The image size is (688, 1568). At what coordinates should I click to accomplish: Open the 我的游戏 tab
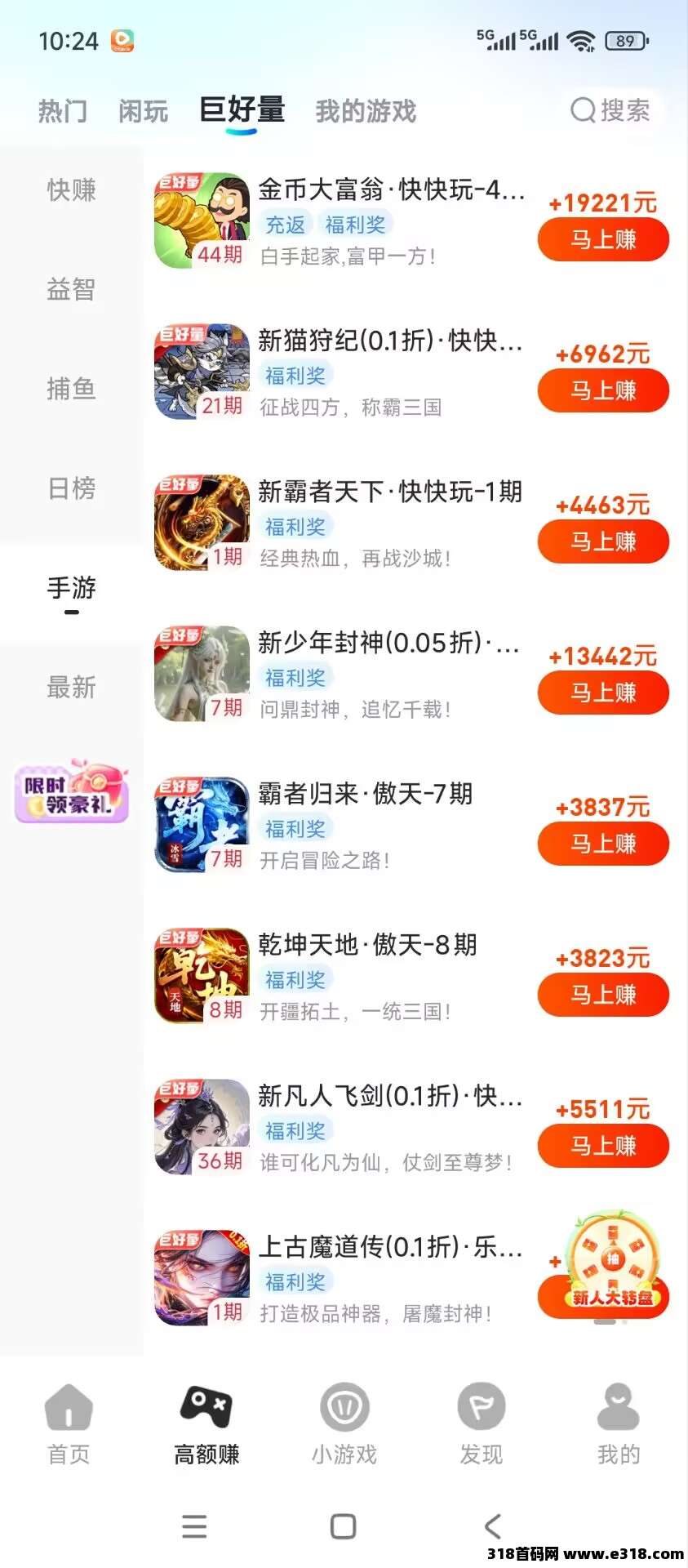(x=366, y=111)
